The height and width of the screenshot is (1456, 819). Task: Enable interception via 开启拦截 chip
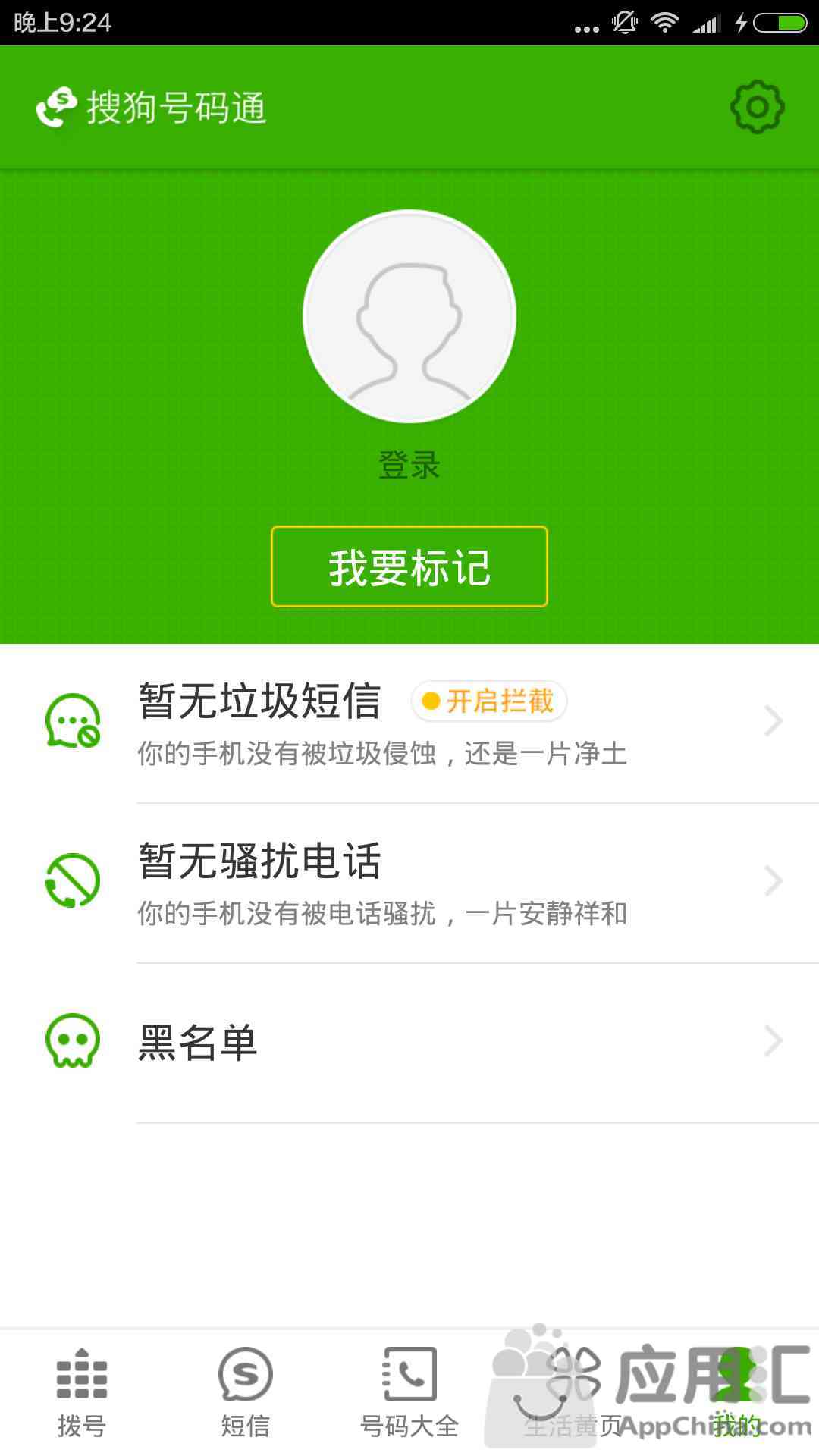(x=489, y=701)
